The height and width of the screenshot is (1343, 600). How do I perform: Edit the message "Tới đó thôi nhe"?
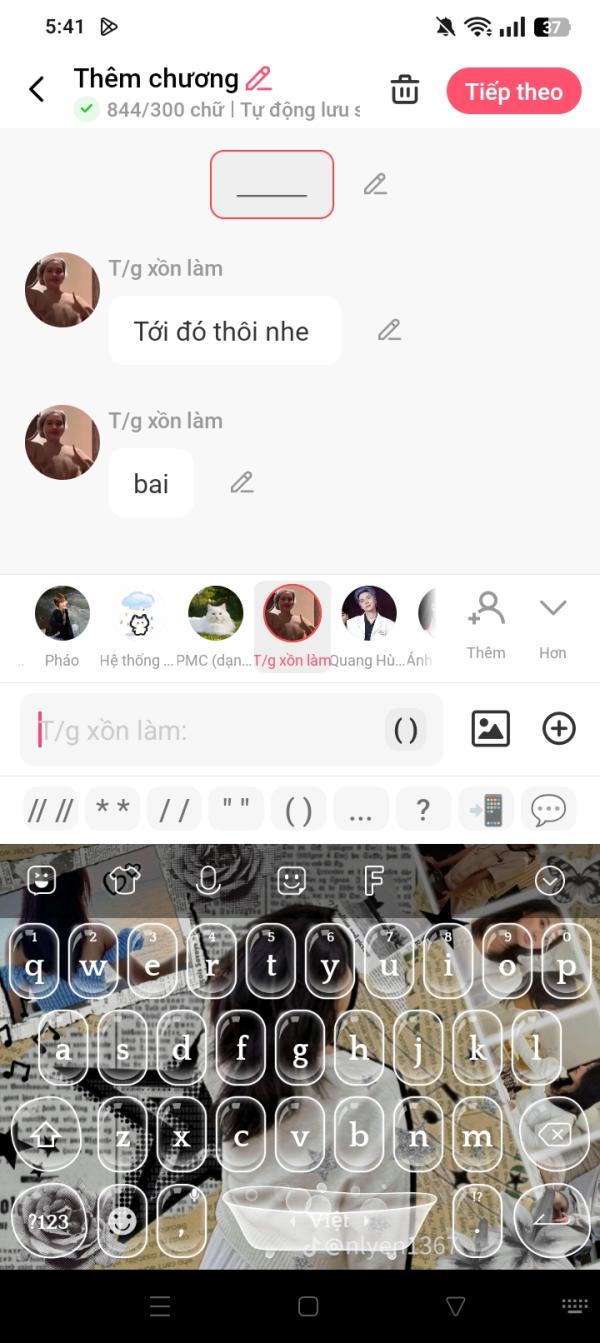click(x=389, y=331)
